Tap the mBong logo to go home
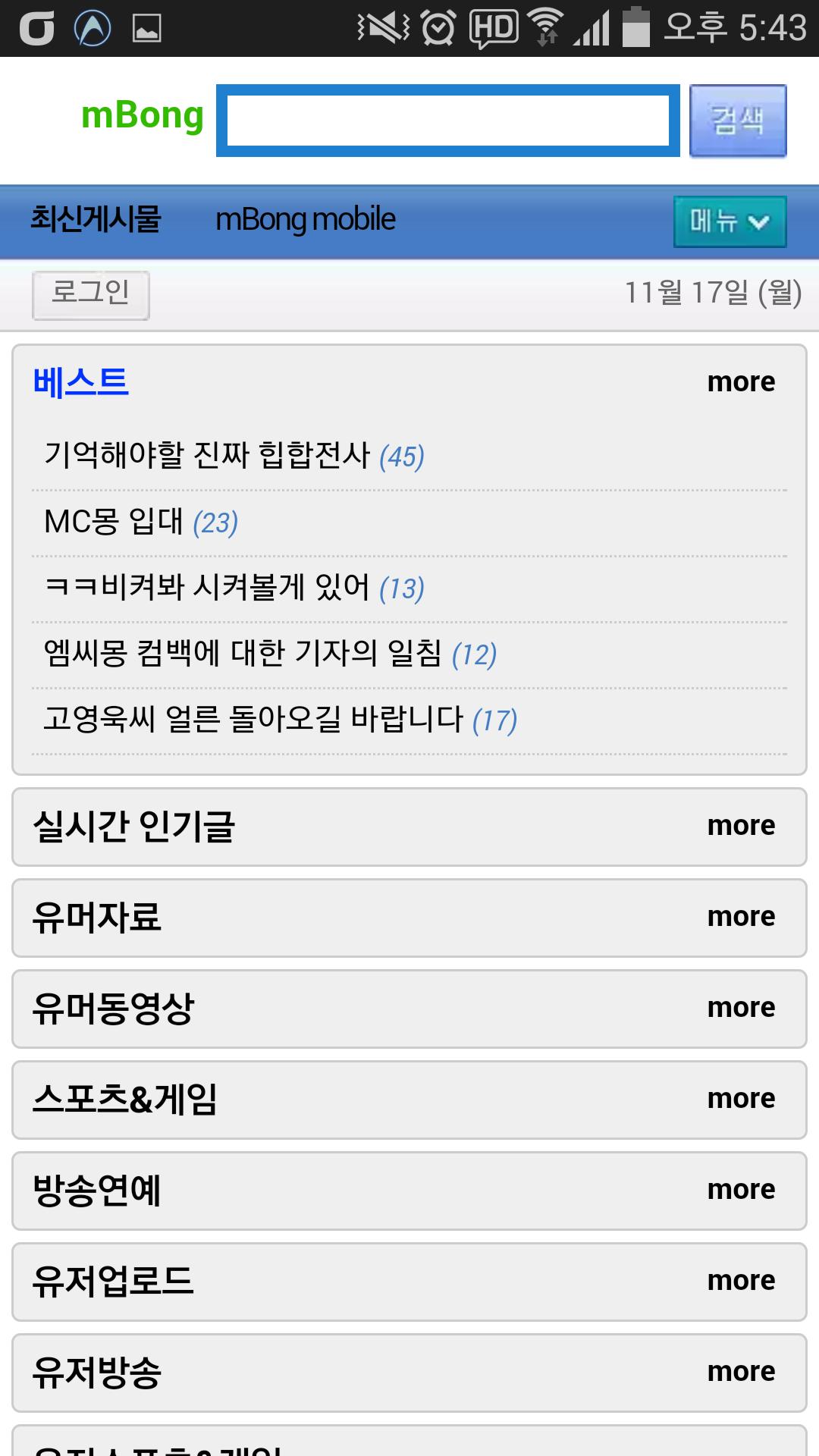819x1456 pixels. pyautogui.click(x=142, y=116)
